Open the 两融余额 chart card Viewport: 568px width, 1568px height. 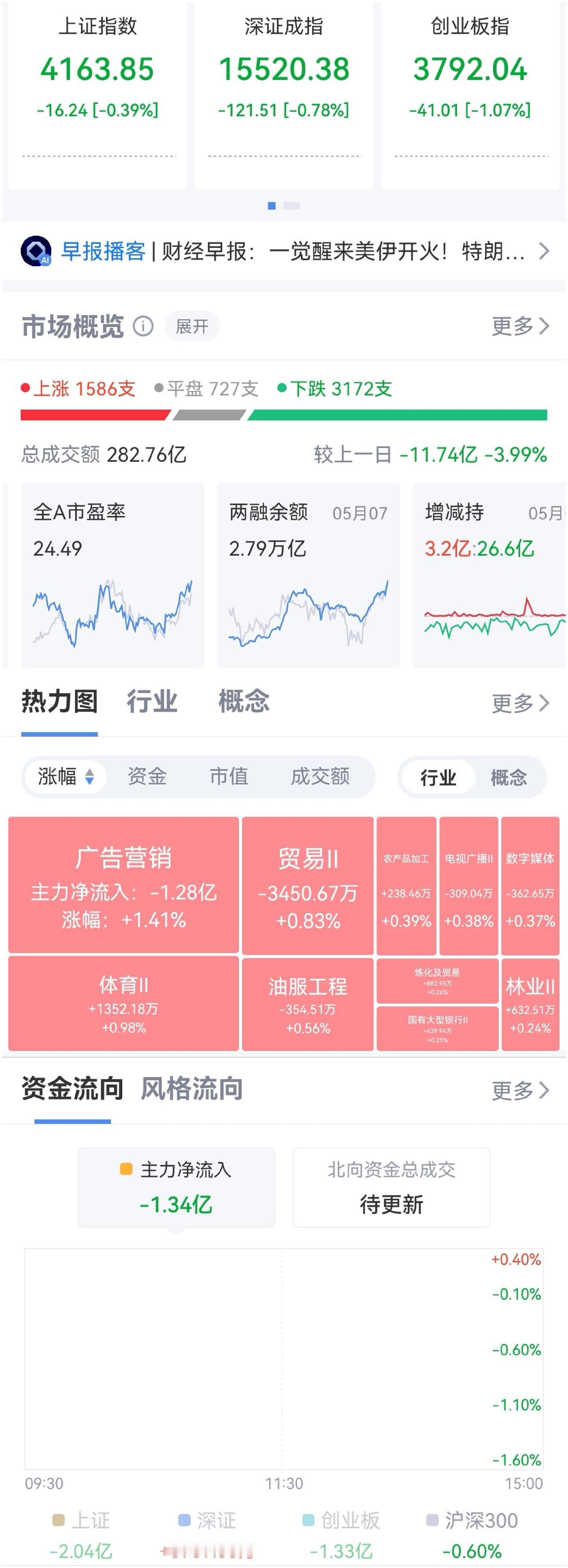tap(308, 575)
